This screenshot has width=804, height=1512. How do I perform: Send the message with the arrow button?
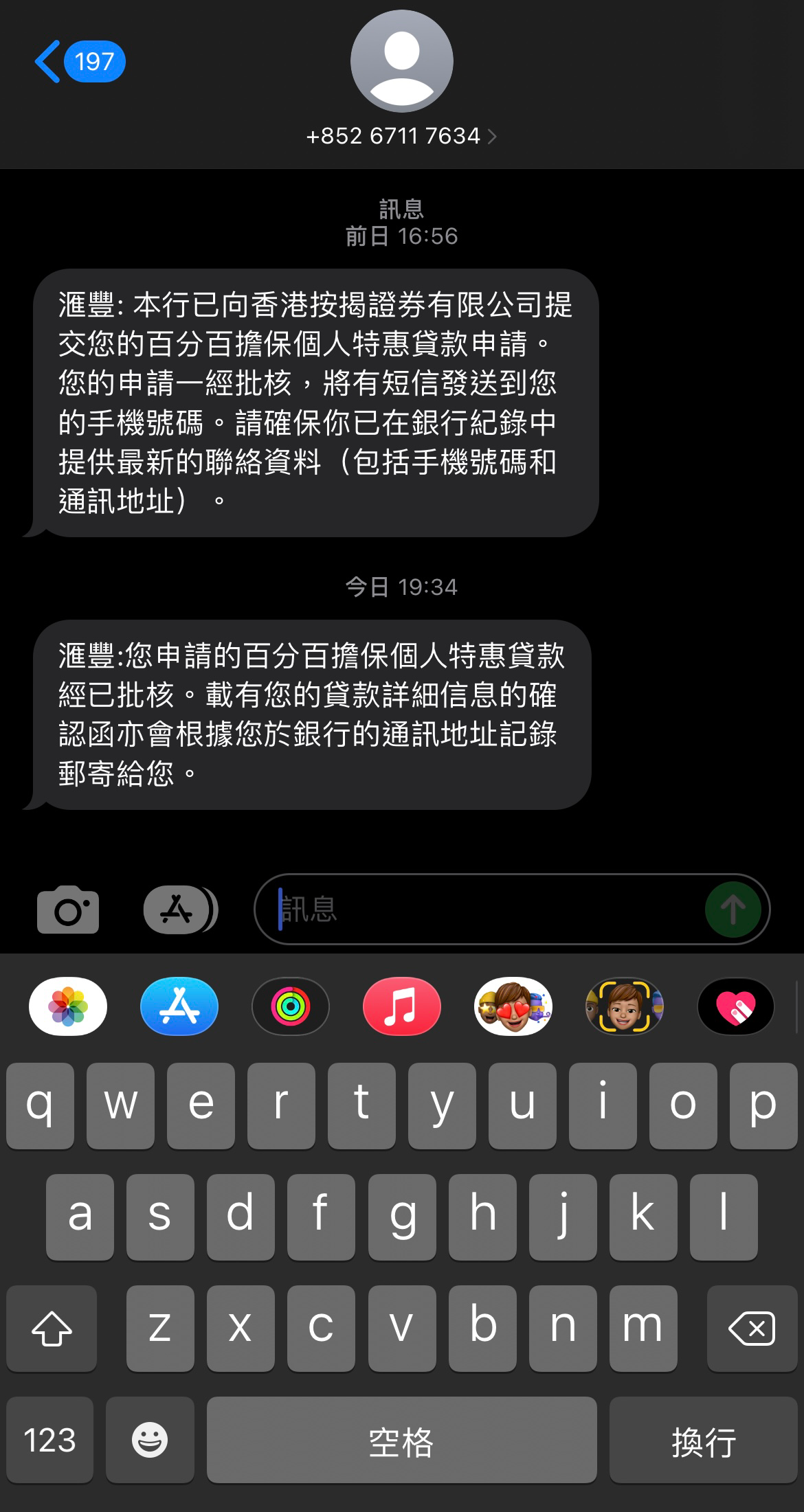click(x=733, y=909)
